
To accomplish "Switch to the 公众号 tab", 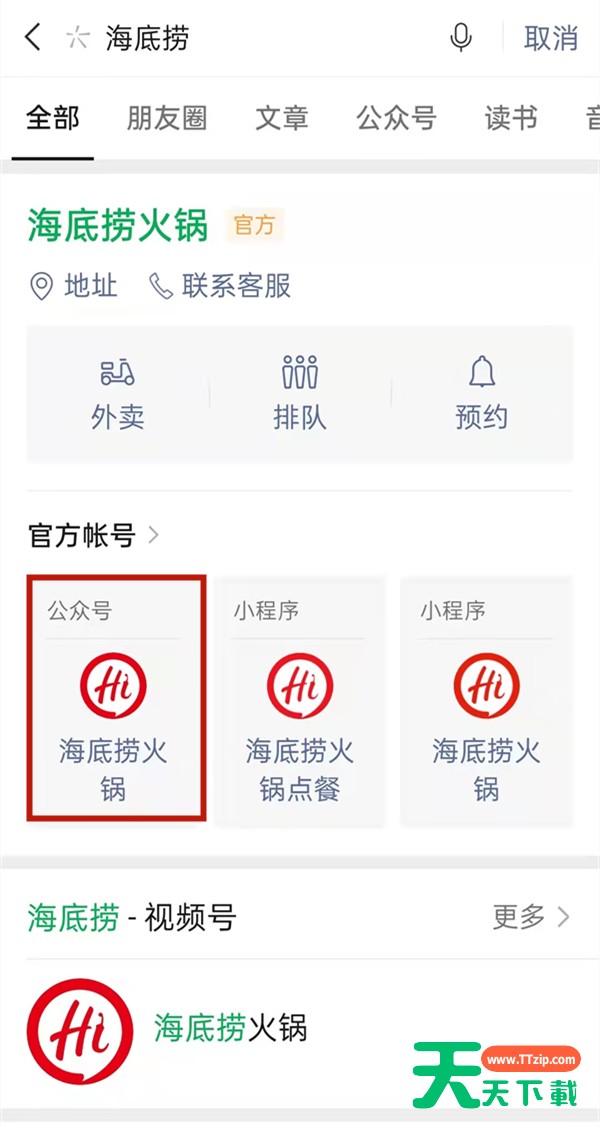I will coord(396,118).
